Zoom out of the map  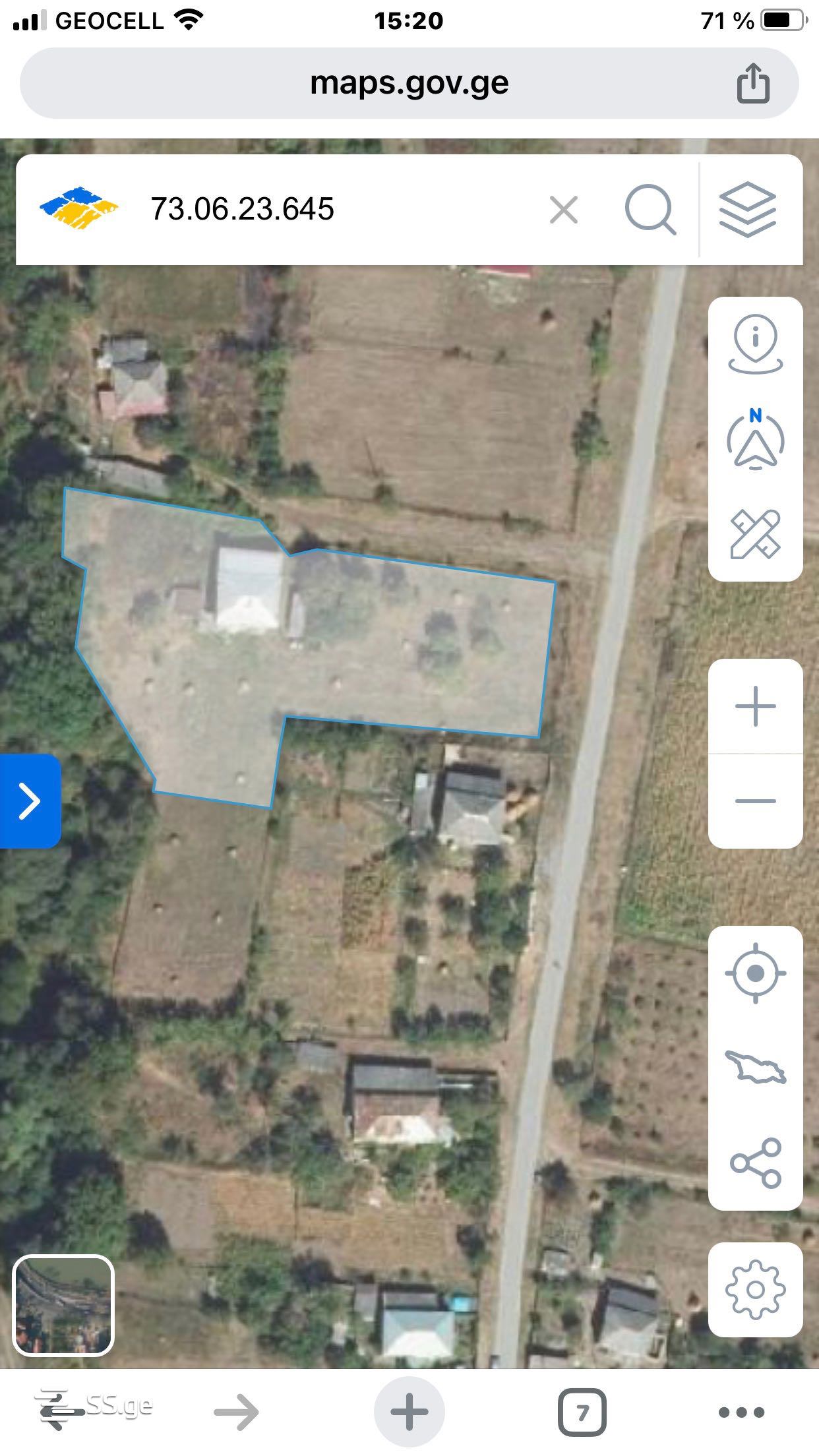pyautogui.click(x=755, y=801)
